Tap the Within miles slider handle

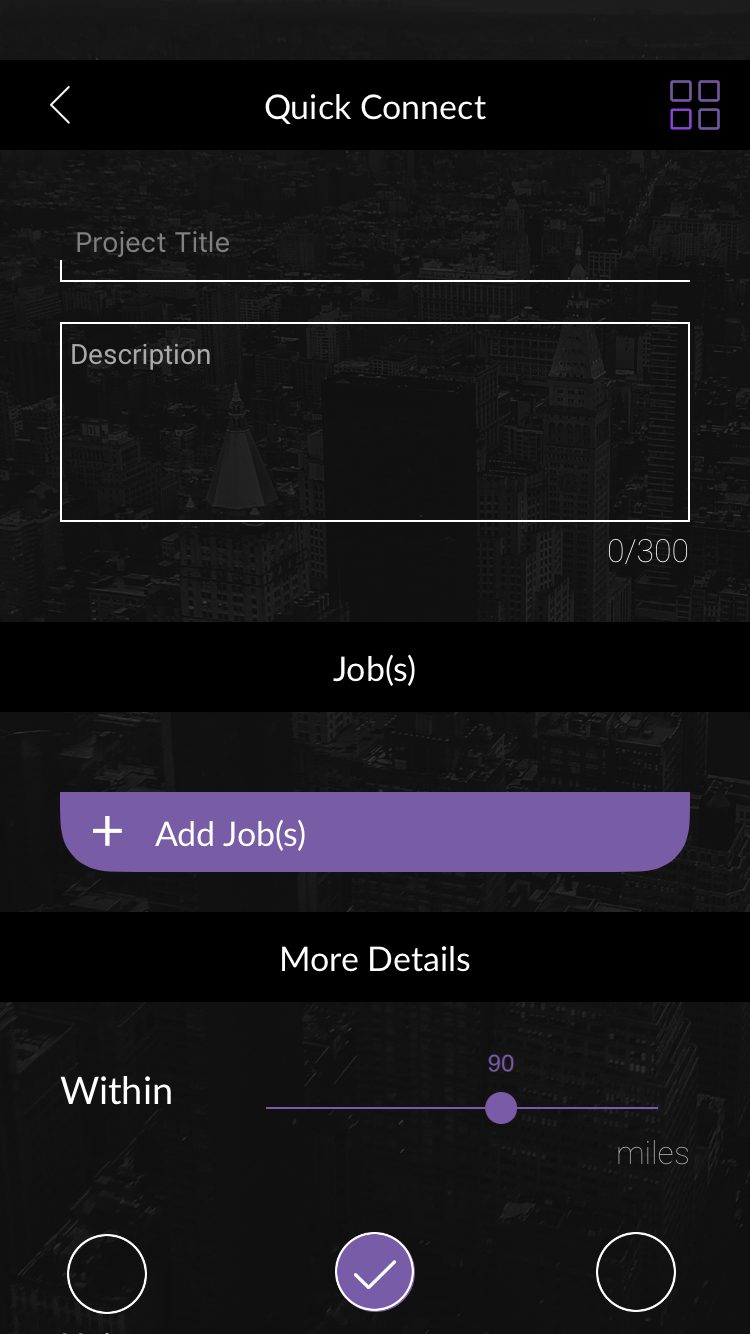point(501,1108)
